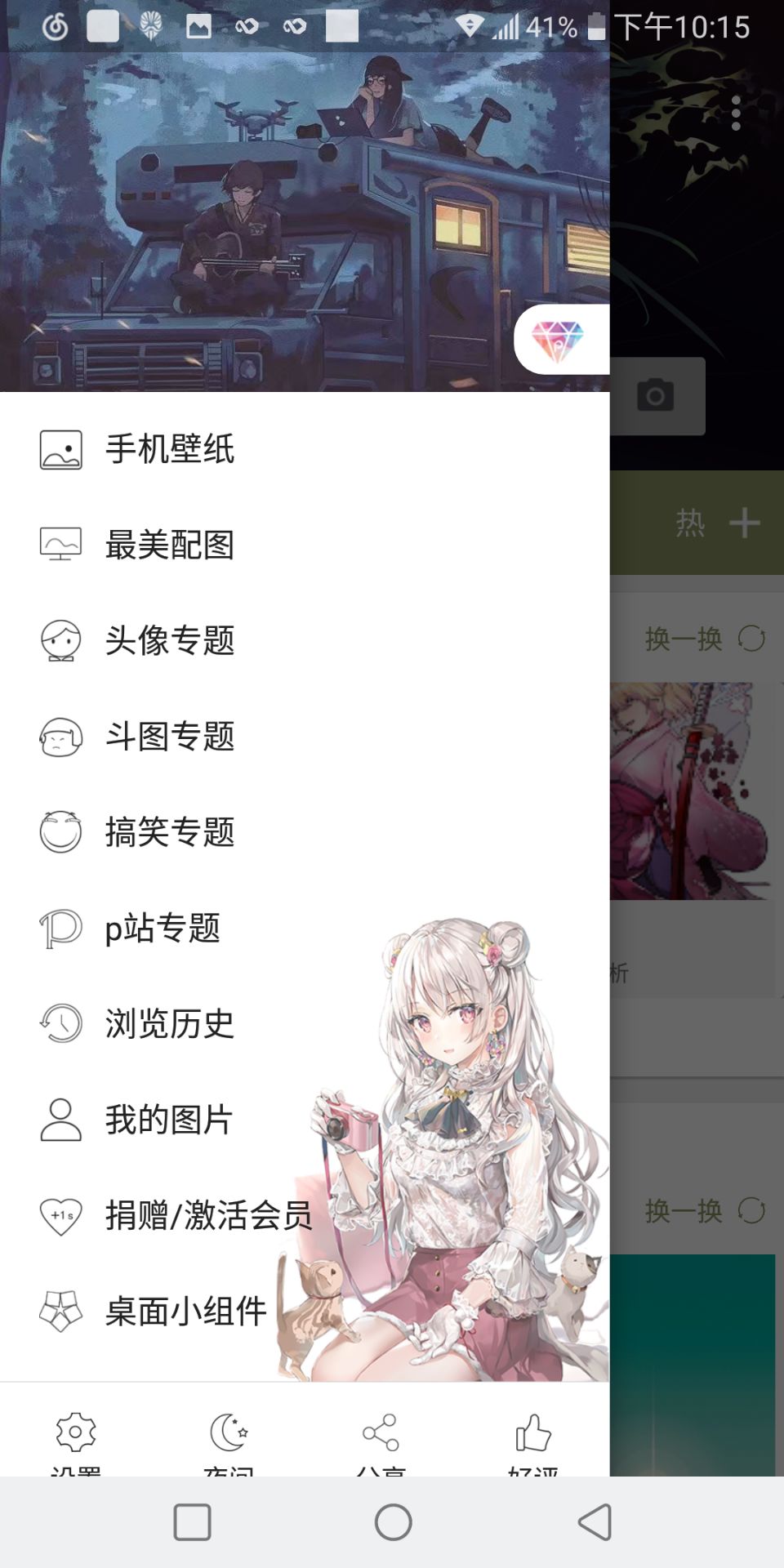Open the p站专题 section

click(163, 928)
